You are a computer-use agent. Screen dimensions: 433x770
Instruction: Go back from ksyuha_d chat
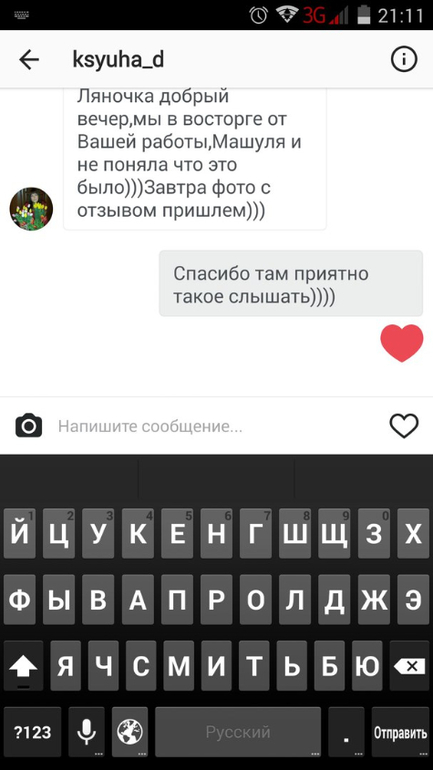(29, 60)
